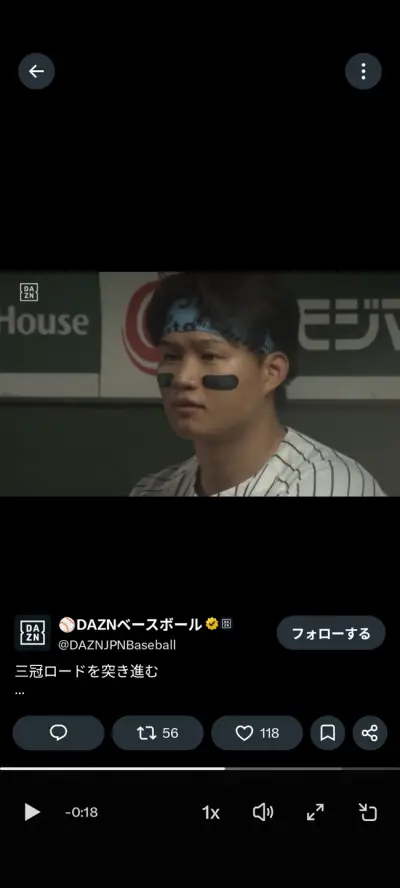Viewport: 400px width, 888px height.
Task: Go back using the top arrow
Action: 36,71
